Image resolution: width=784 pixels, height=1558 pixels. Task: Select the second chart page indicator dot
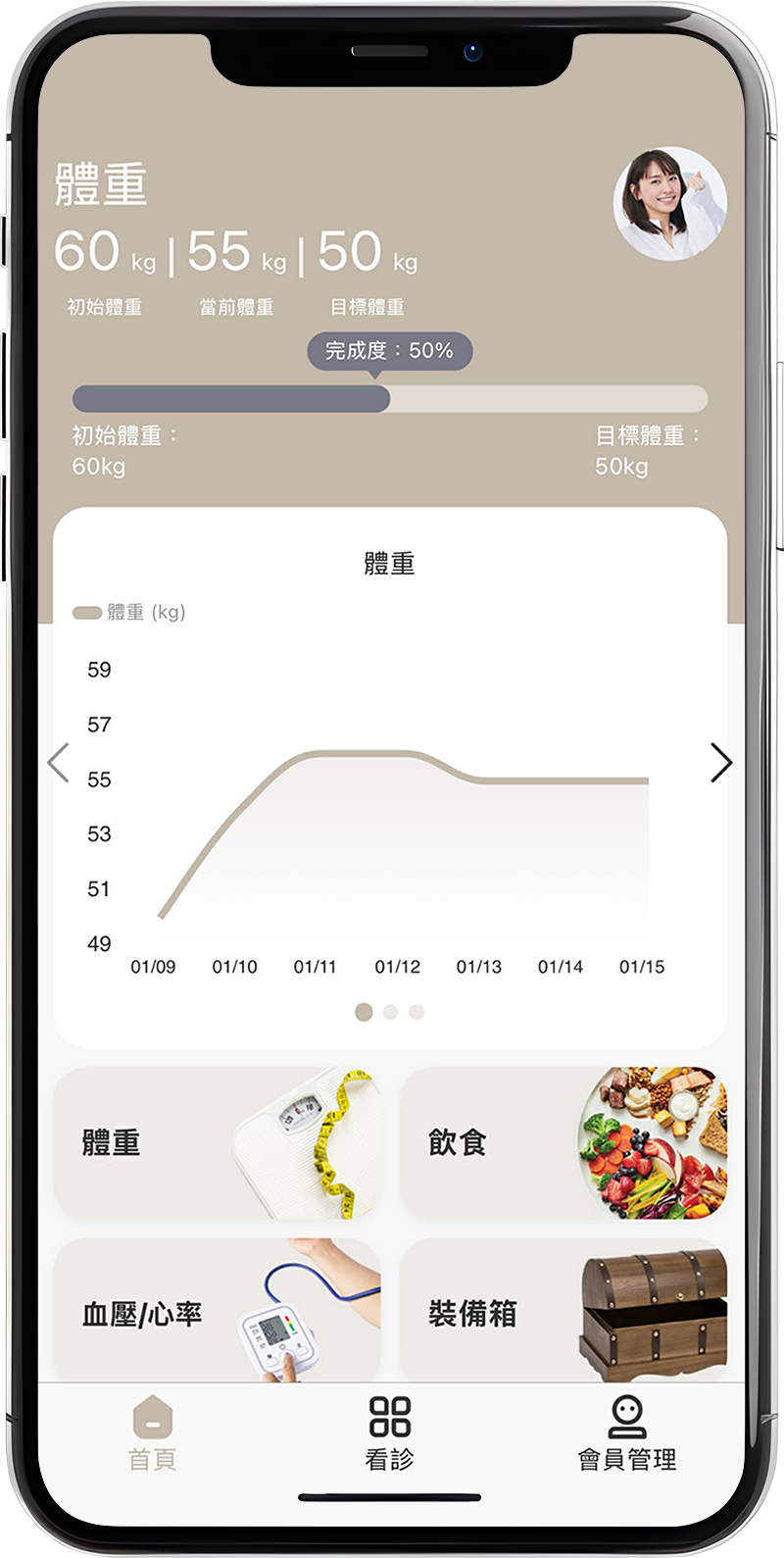click(x=390, y=1012)
